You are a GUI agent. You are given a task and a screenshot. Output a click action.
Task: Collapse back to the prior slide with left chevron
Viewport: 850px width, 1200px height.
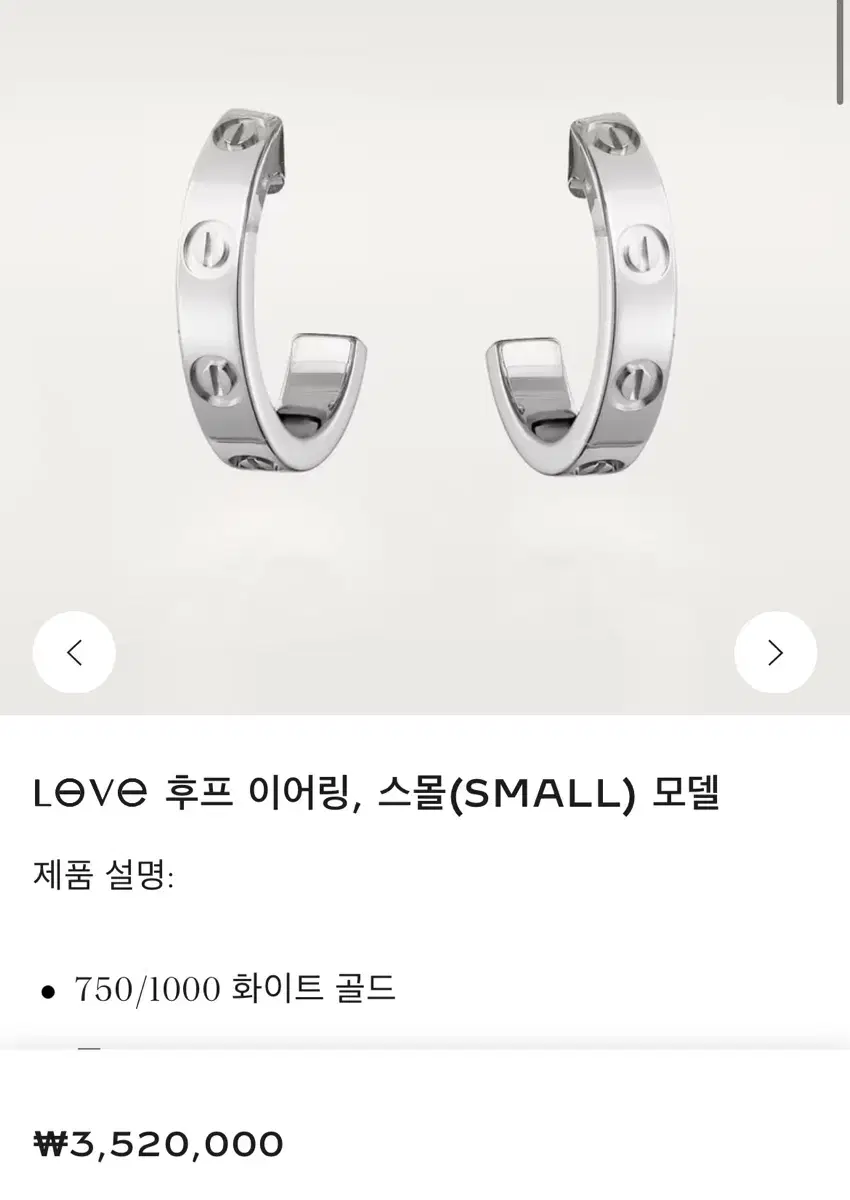[74, 652]
